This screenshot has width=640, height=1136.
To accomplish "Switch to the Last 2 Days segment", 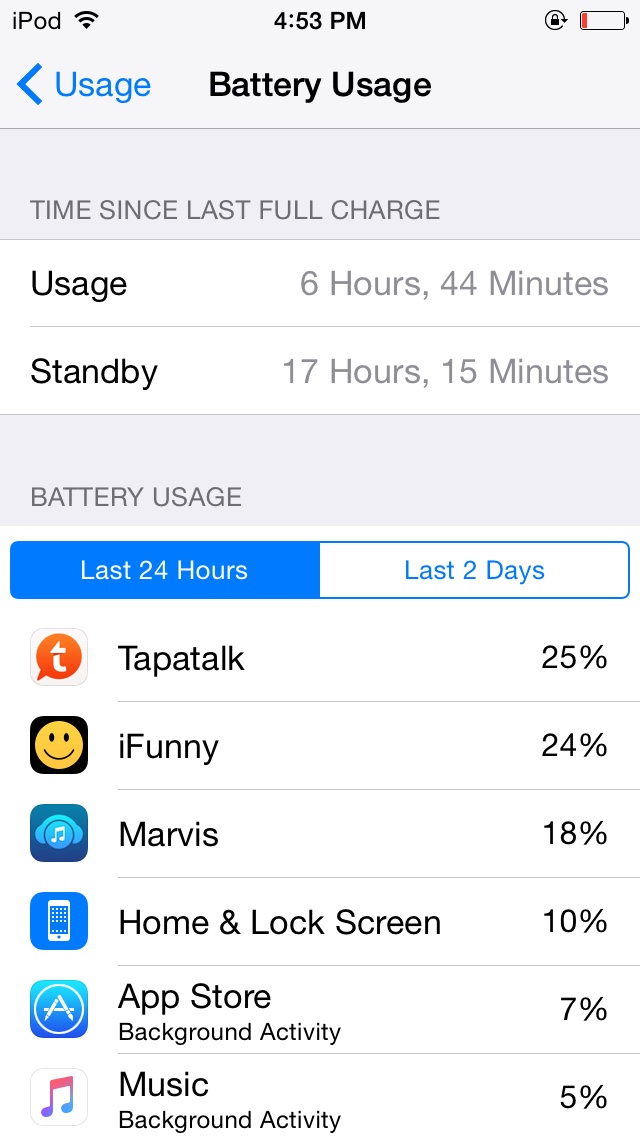I will tap(474, 571).
